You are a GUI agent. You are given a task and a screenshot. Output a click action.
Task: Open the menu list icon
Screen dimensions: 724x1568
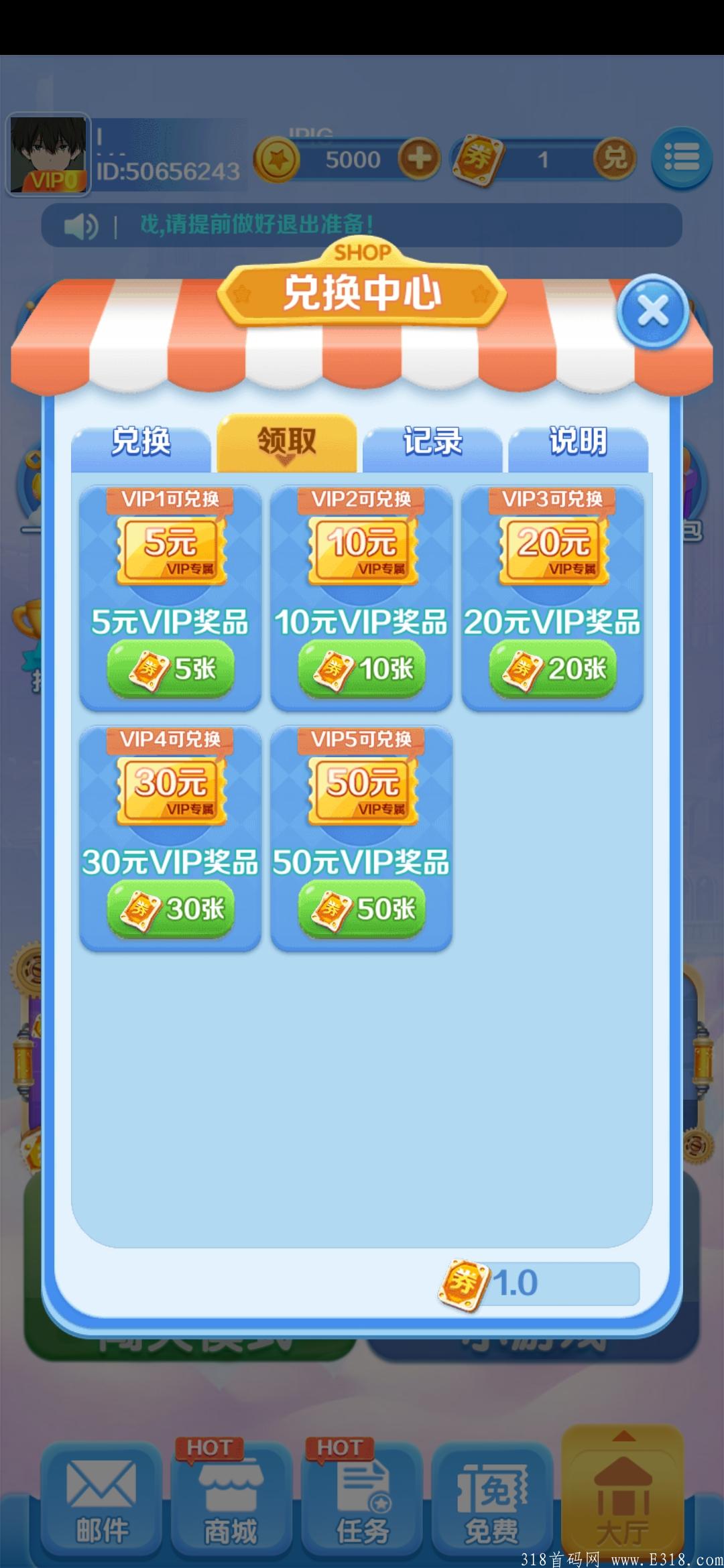point(682,158)
